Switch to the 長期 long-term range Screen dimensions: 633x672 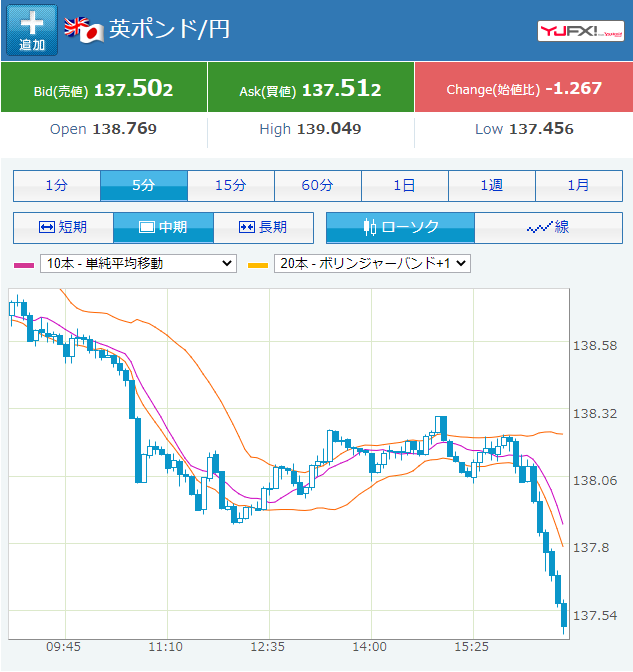pyautogui.click(x=263, y=228)
